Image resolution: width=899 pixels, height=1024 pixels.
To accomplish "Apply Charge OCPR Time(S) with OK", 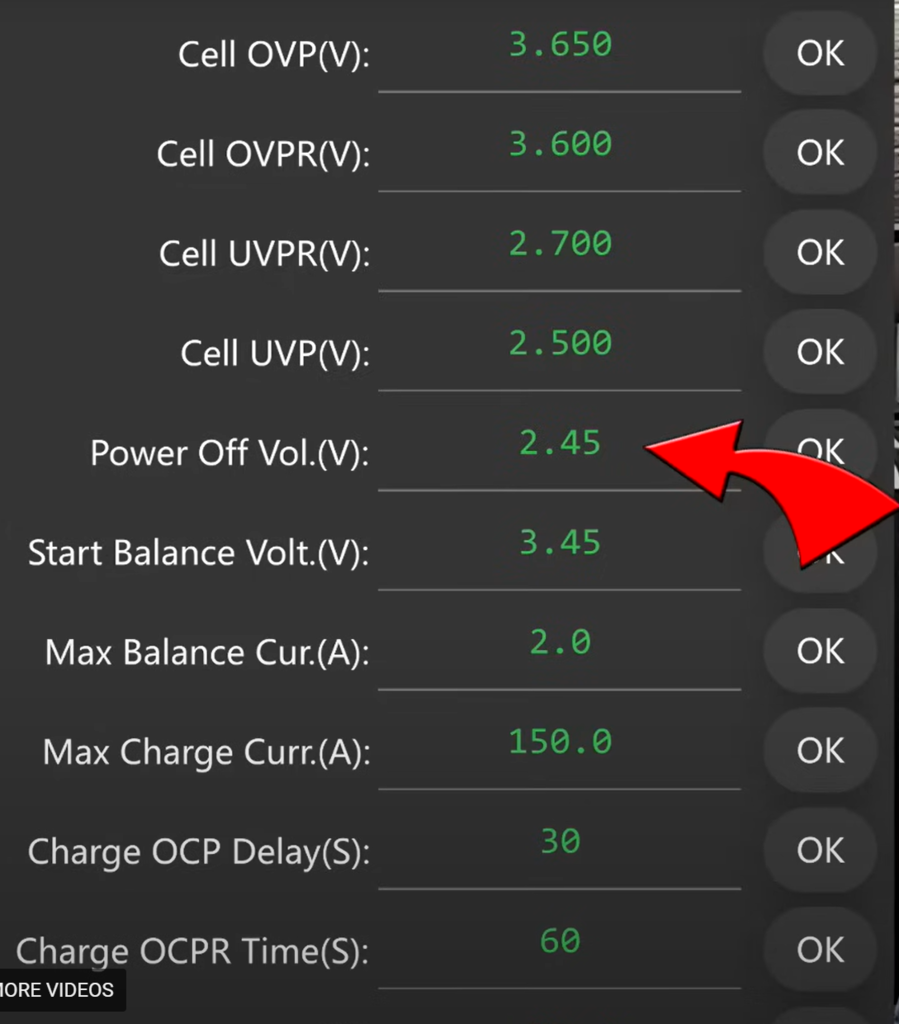I will (x=820, y=950).
